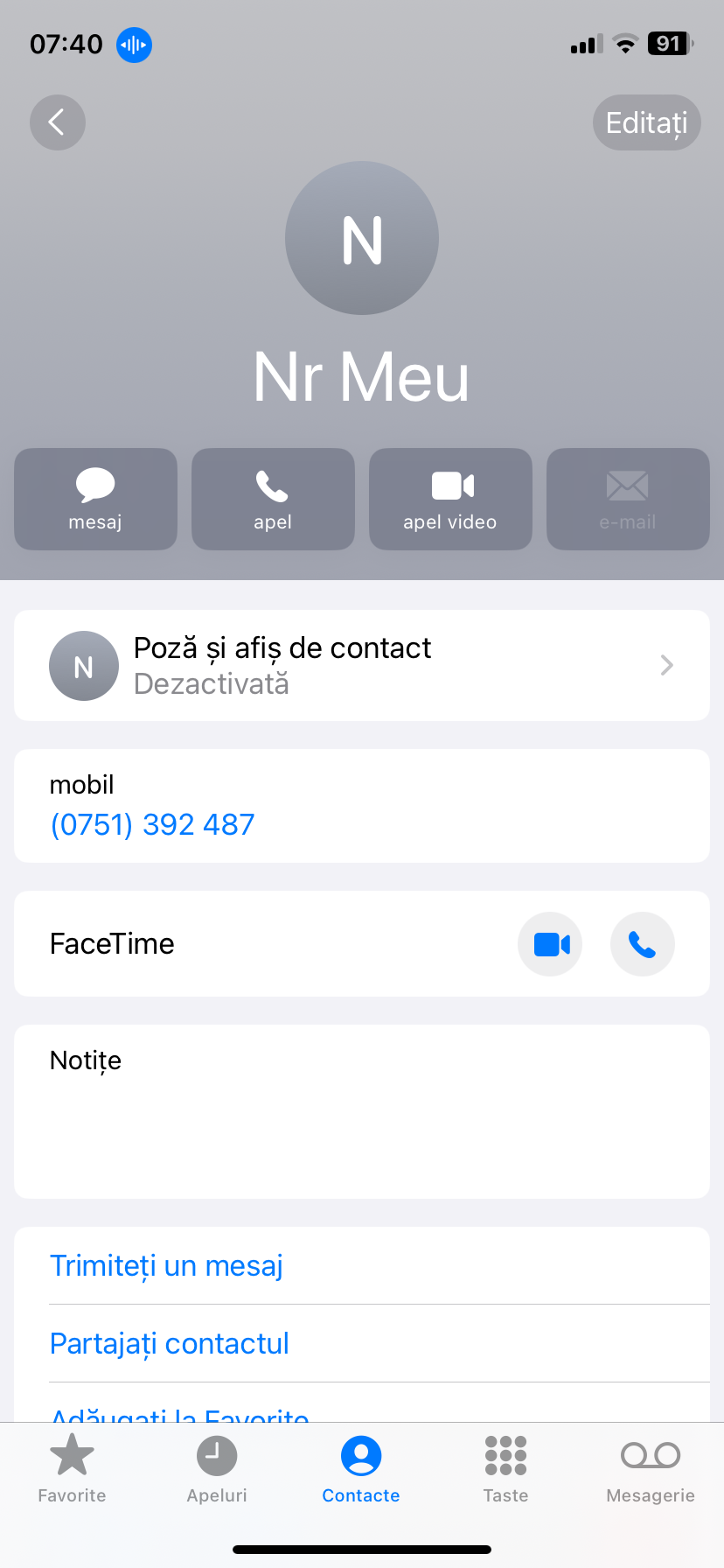Screen dimensions: 724x1568
Task: Open the Apeluri tab
Action: tap(217, 1470)
